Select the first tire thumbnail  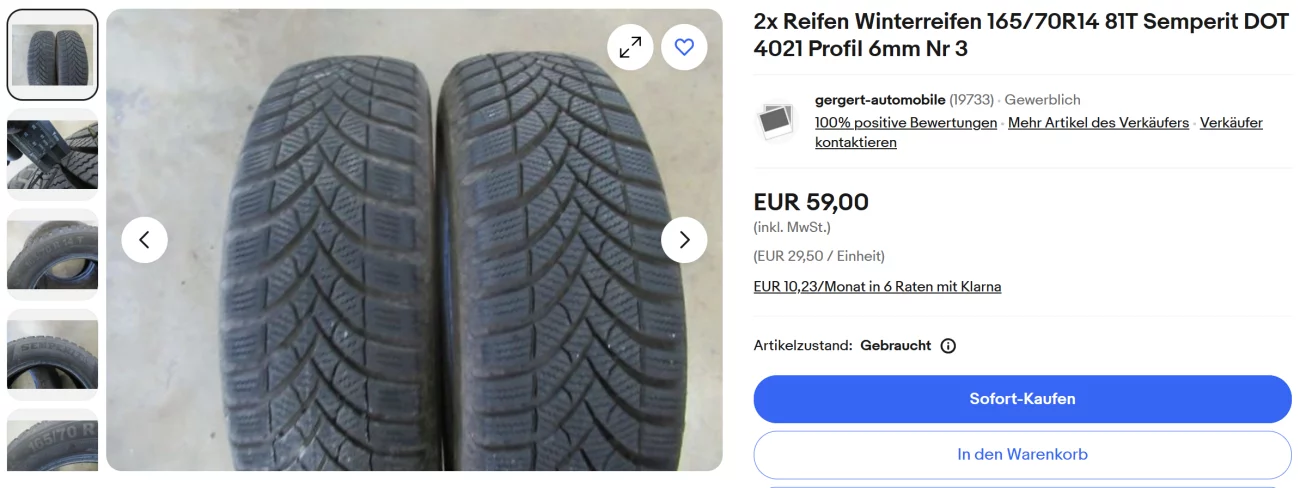pos(52,55)
